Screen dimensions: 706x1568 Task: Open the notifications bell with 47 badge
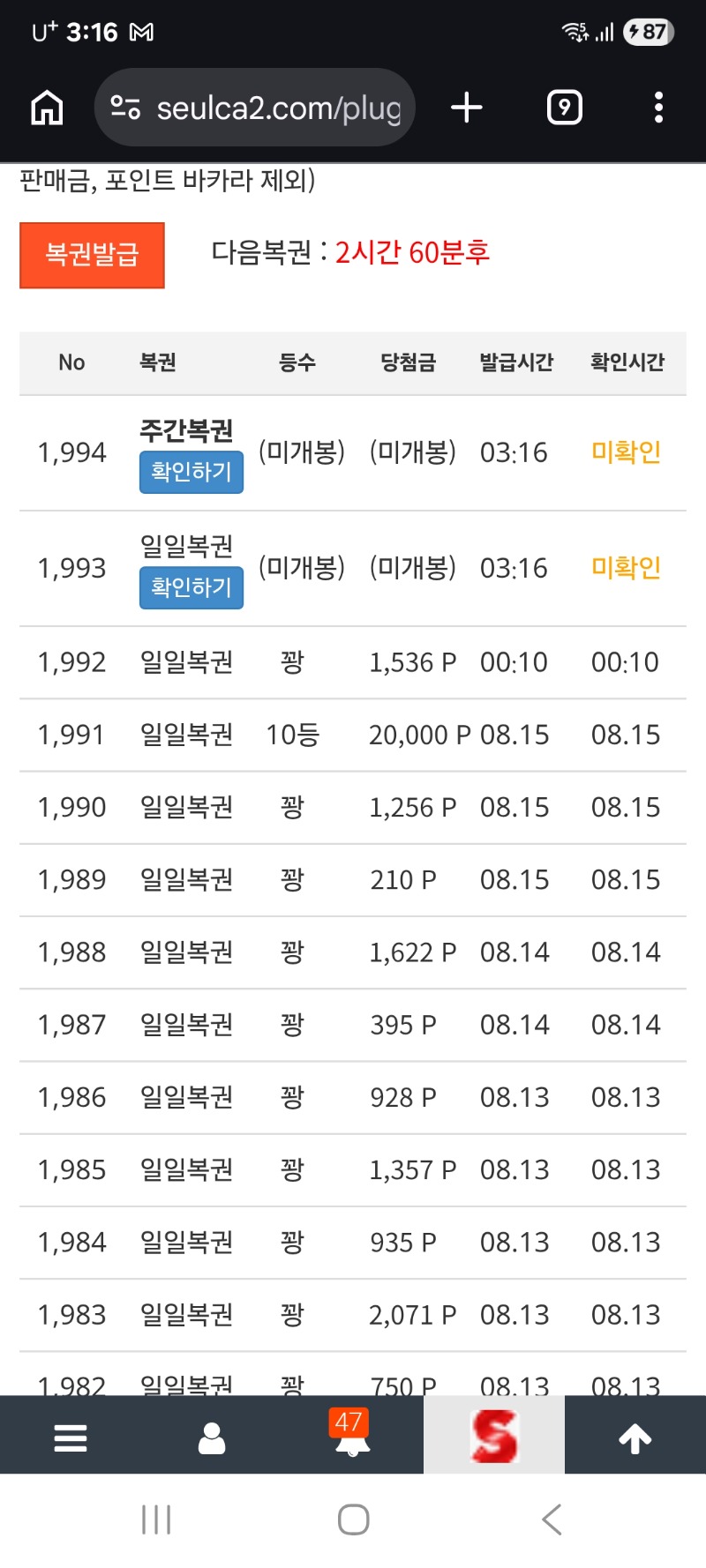(x=352, y=1435)
